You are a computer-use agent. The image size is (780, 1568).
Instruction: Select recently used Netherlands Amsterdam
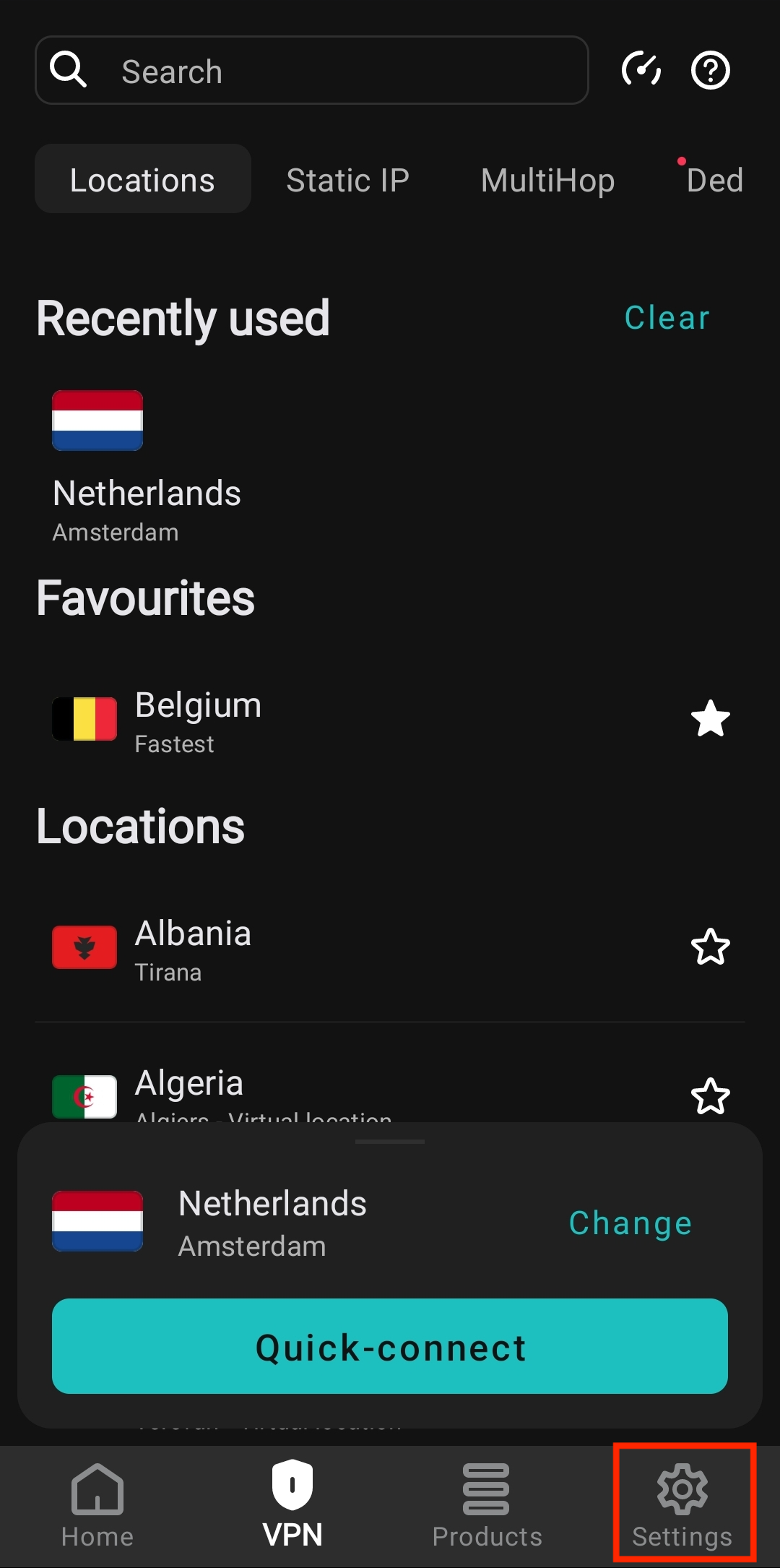click(147, 466)
